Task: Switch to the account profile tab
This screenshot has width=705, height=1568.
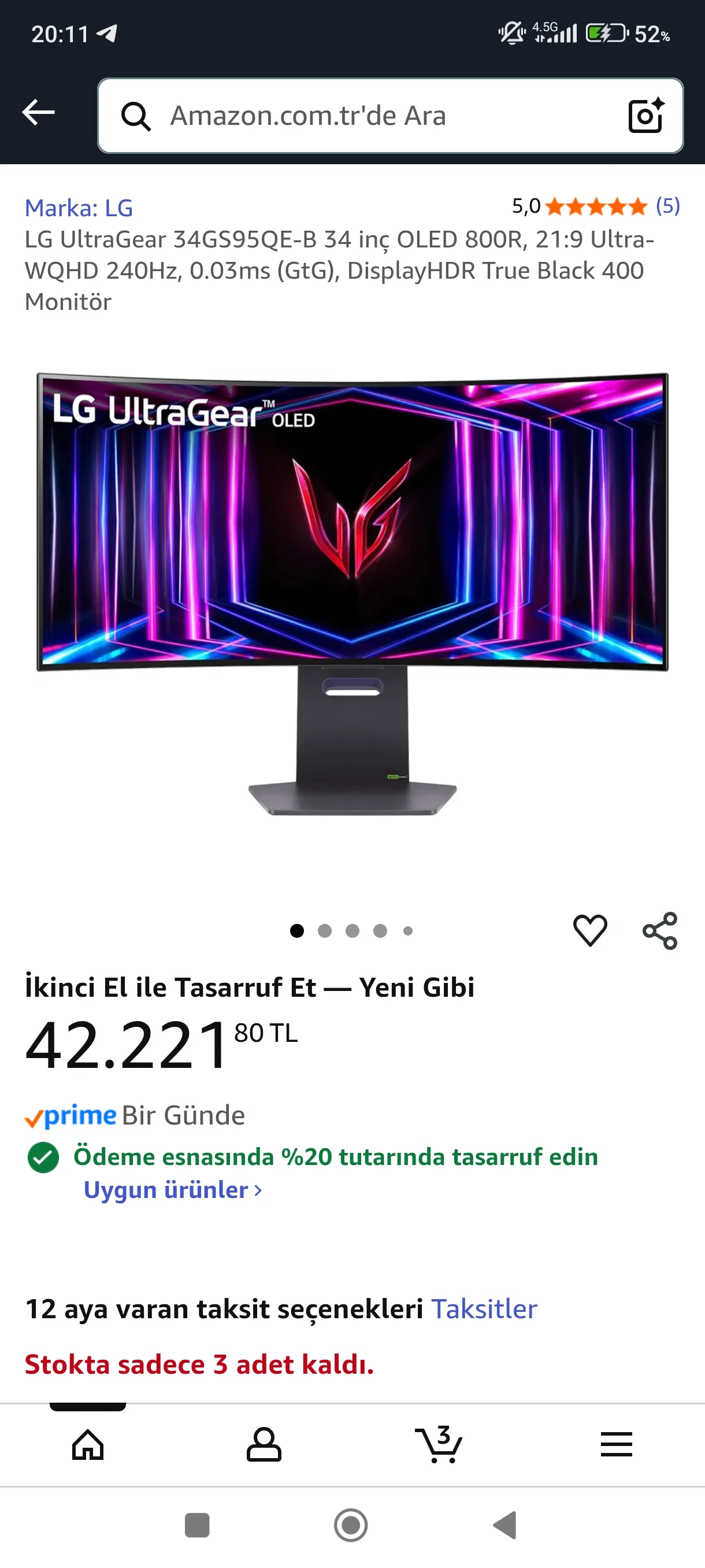Action: pyautogui.click(x=264, y=1444)
